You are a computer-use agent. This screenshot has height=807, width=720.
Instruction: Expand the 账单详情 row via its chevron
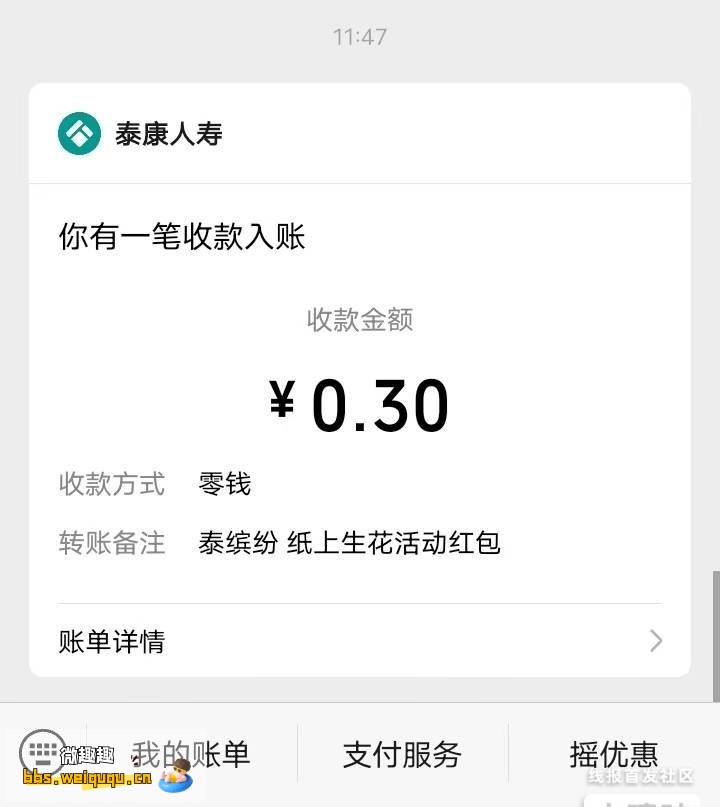[x=655, y=640]
